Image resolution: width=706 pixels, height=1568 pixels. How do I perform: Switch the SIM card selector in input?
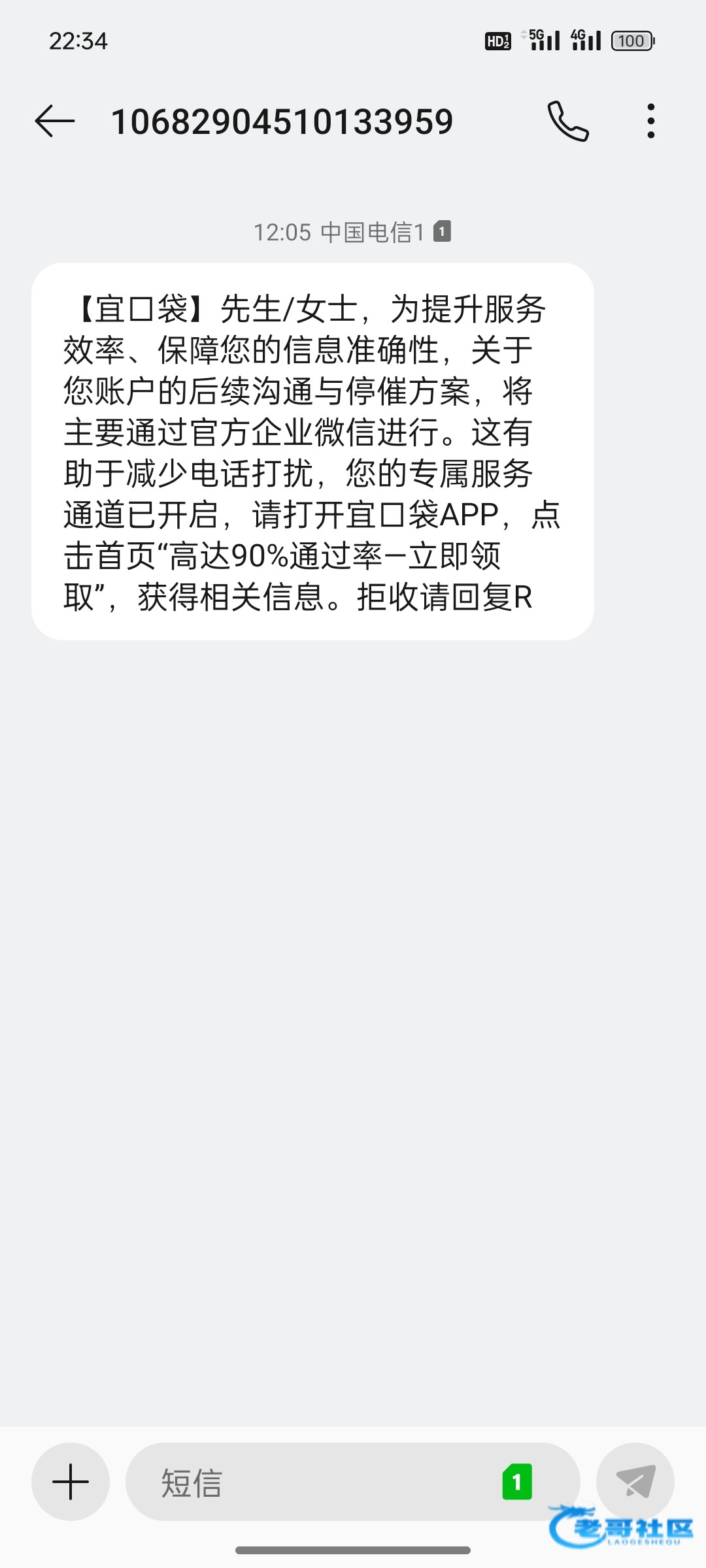pyautogui.click(x=517, y=1481)
